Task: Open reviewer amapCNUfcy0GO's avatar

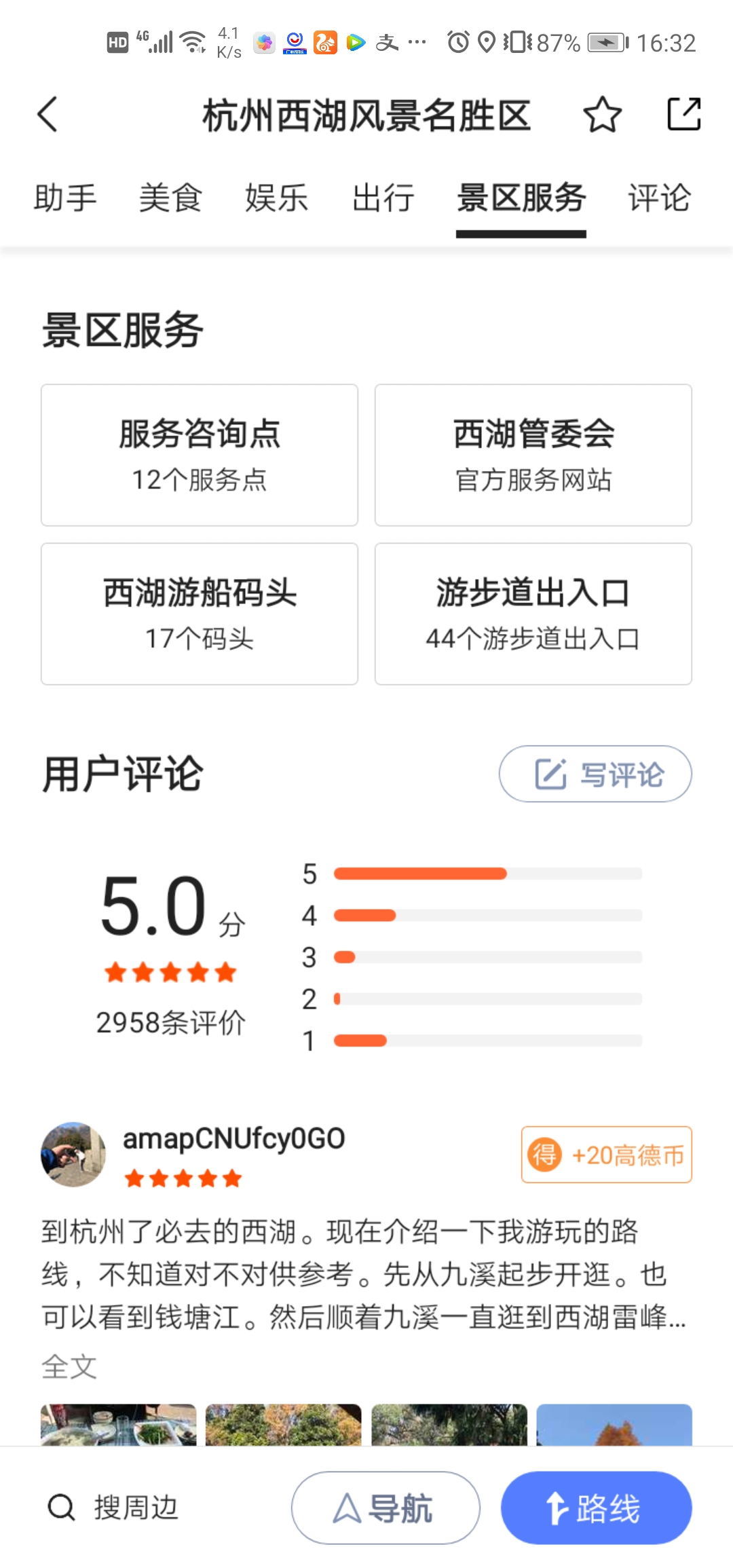Action: tap(73, 1154)
